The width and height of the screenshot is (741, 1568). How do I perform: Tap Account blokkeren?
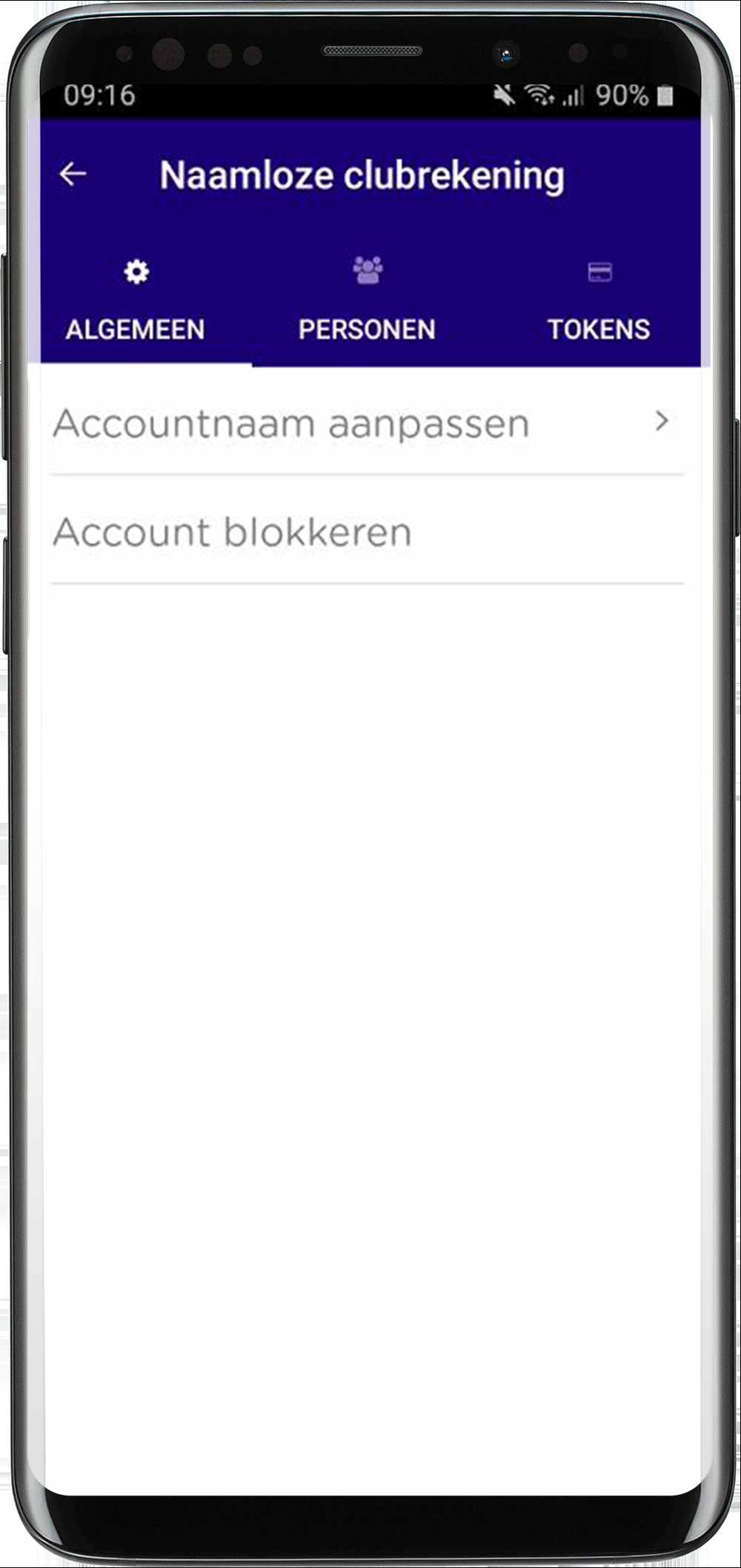point(363,532)
